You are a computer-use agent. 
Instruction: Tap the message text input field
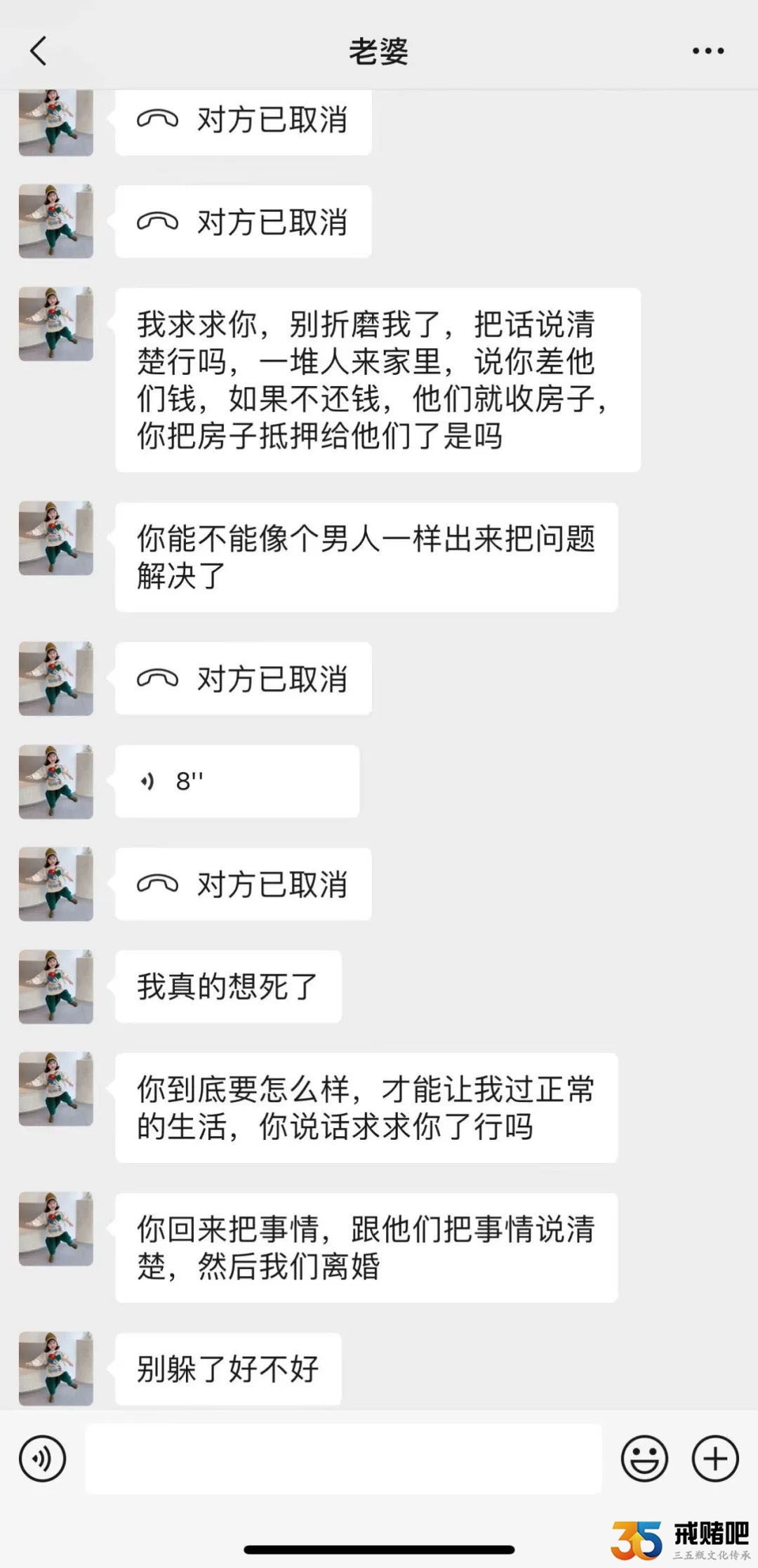(343, 1459)
